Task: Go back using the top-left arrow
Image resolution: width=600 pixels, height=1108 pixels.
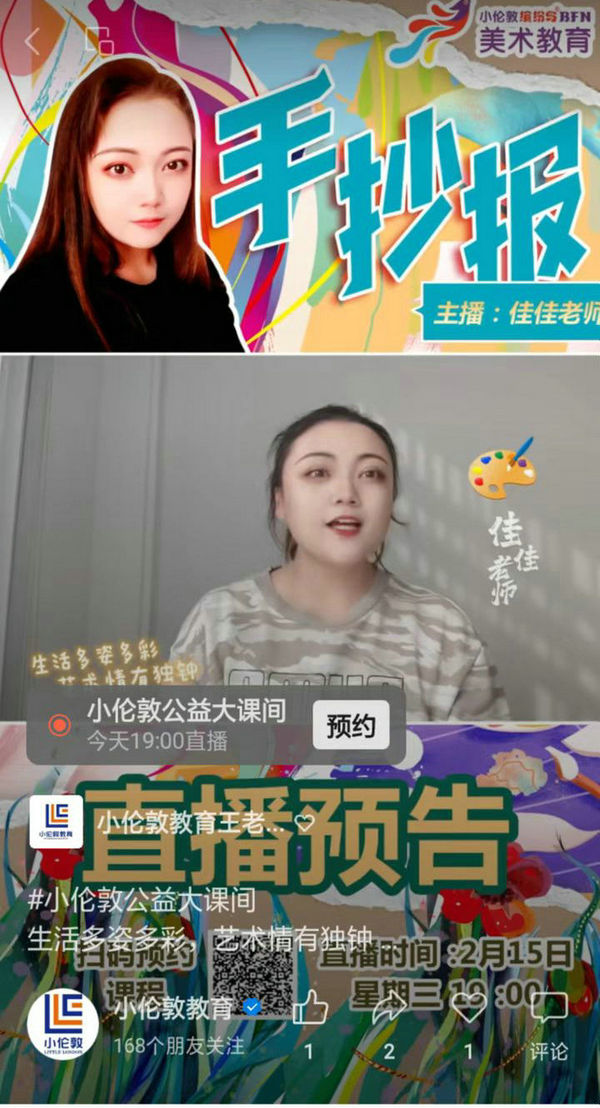Action: pyautogui.click(x=32, y=41)
